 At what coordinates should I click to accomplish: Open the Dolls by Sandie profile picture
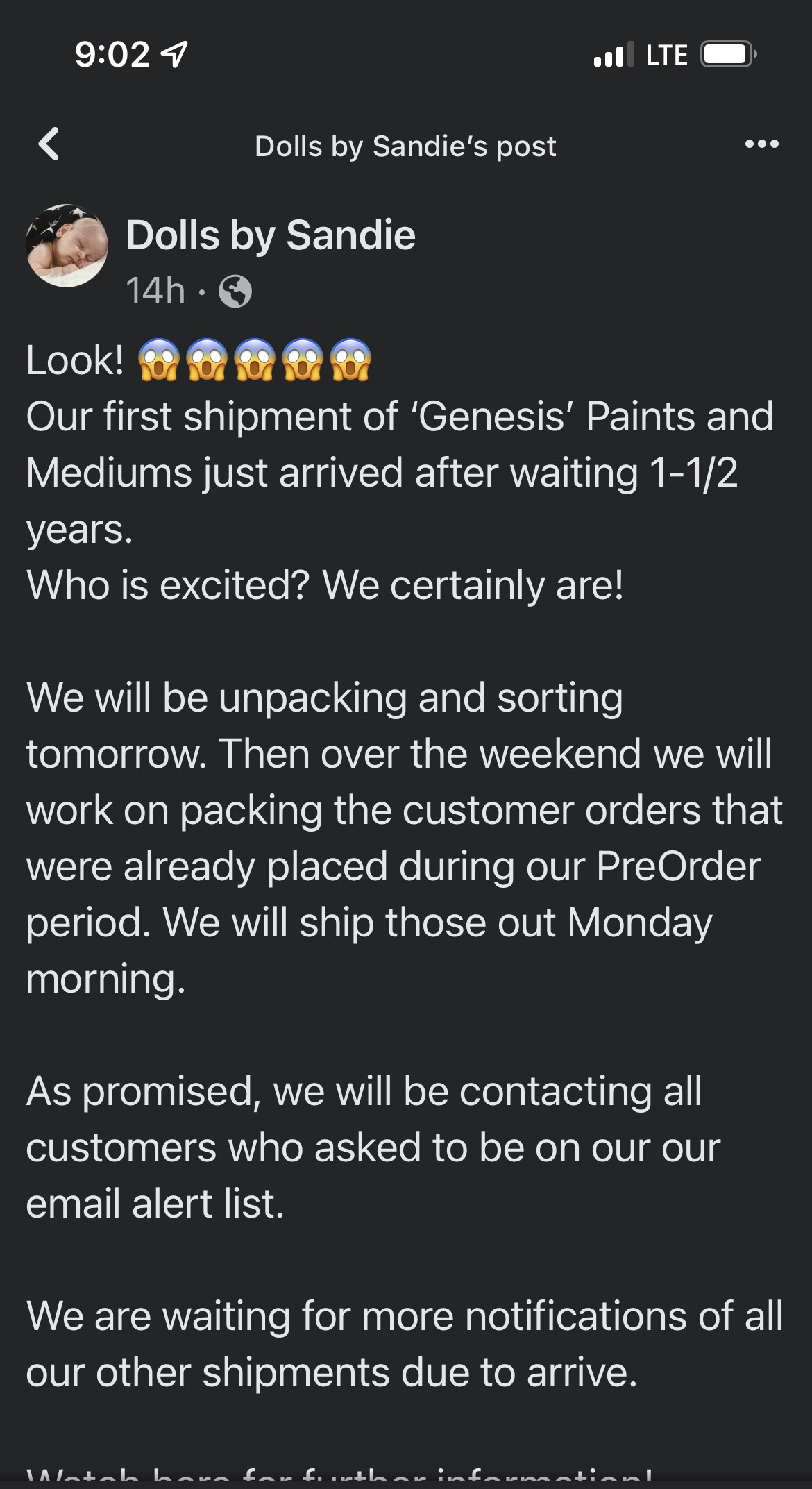click(x=67, y=246)
